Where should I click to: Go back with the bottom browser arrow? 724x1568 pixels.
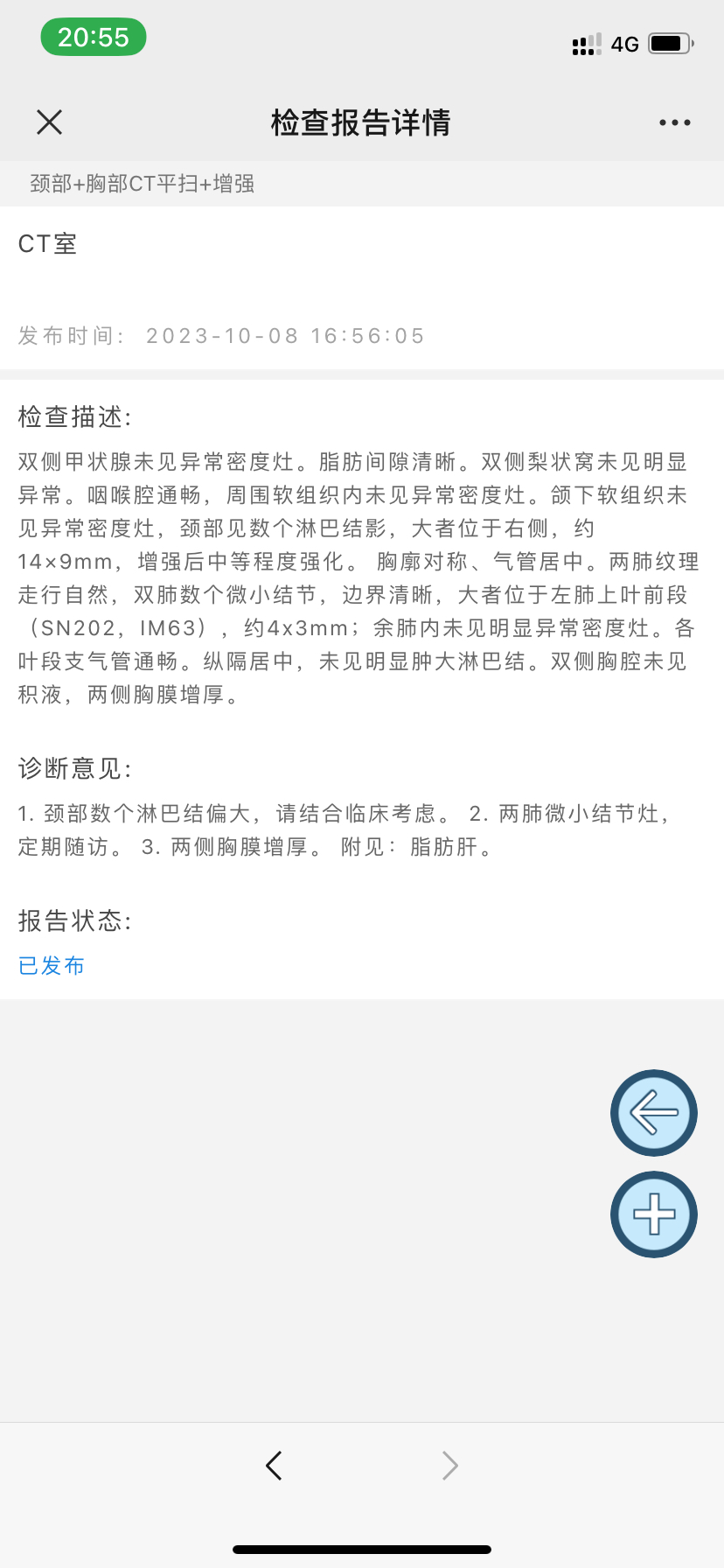click(274, 1465)
